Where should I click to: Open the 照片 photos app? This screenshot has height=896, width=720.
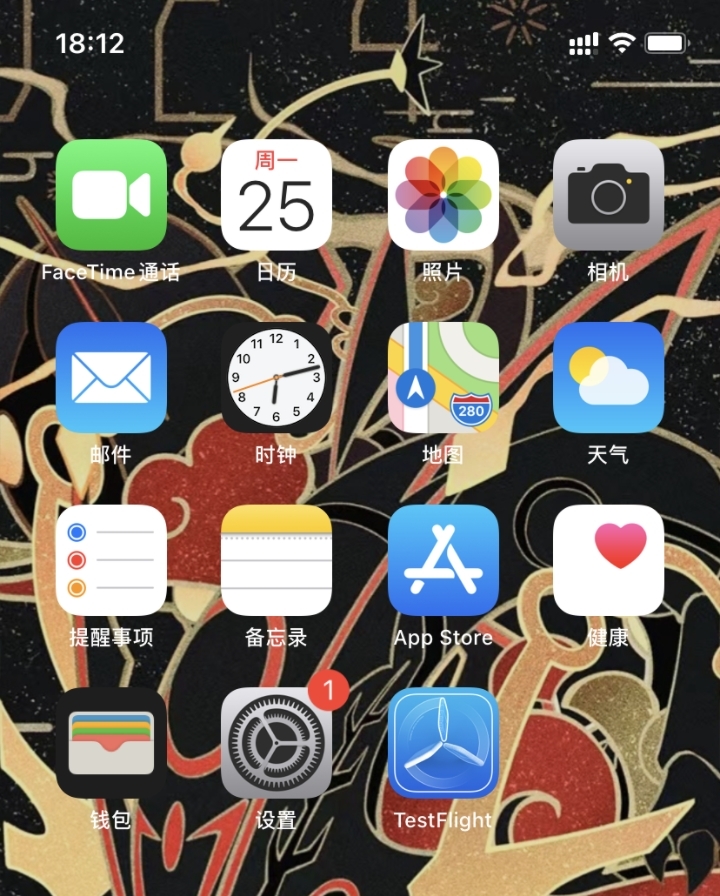tap(443, 195)
